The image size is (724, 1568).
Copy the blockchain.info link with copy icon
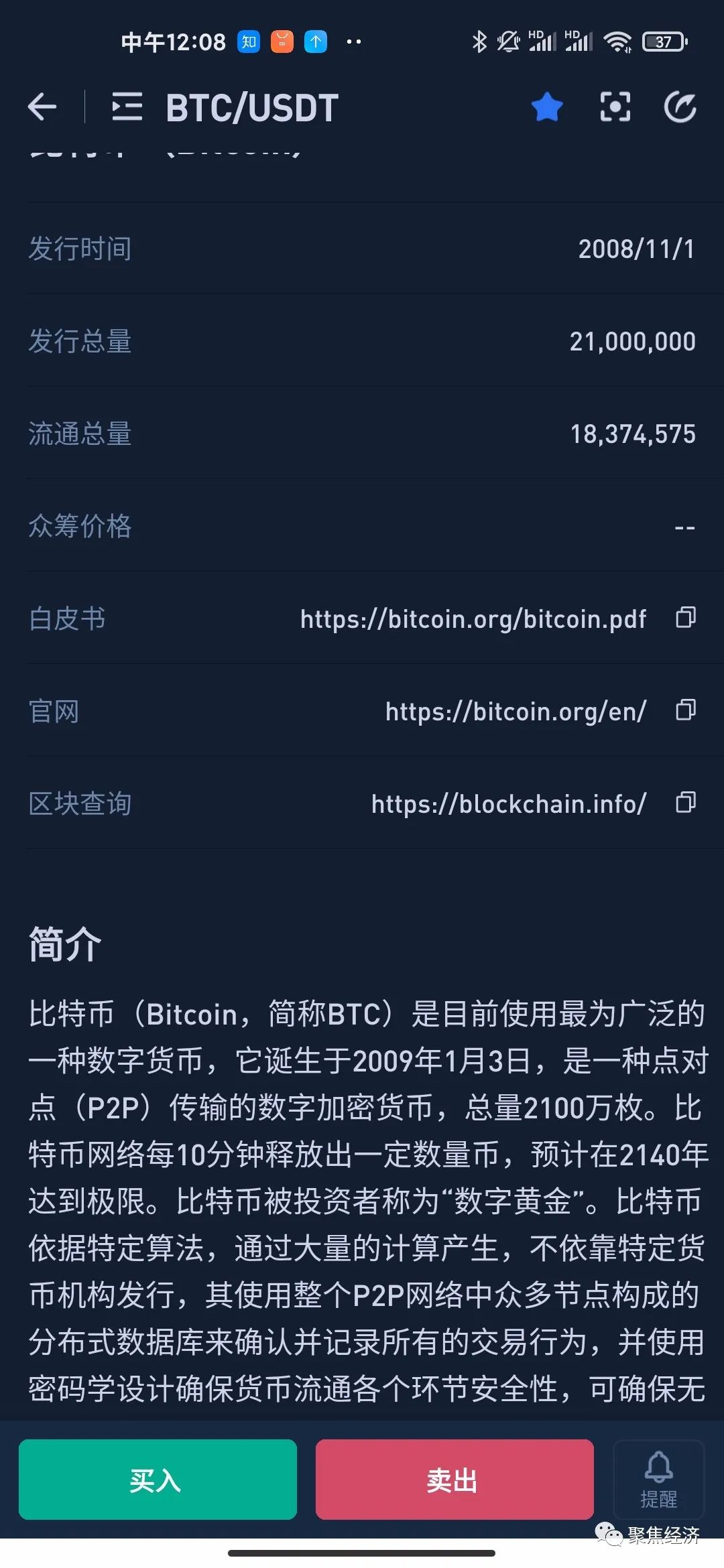(685, 803)
